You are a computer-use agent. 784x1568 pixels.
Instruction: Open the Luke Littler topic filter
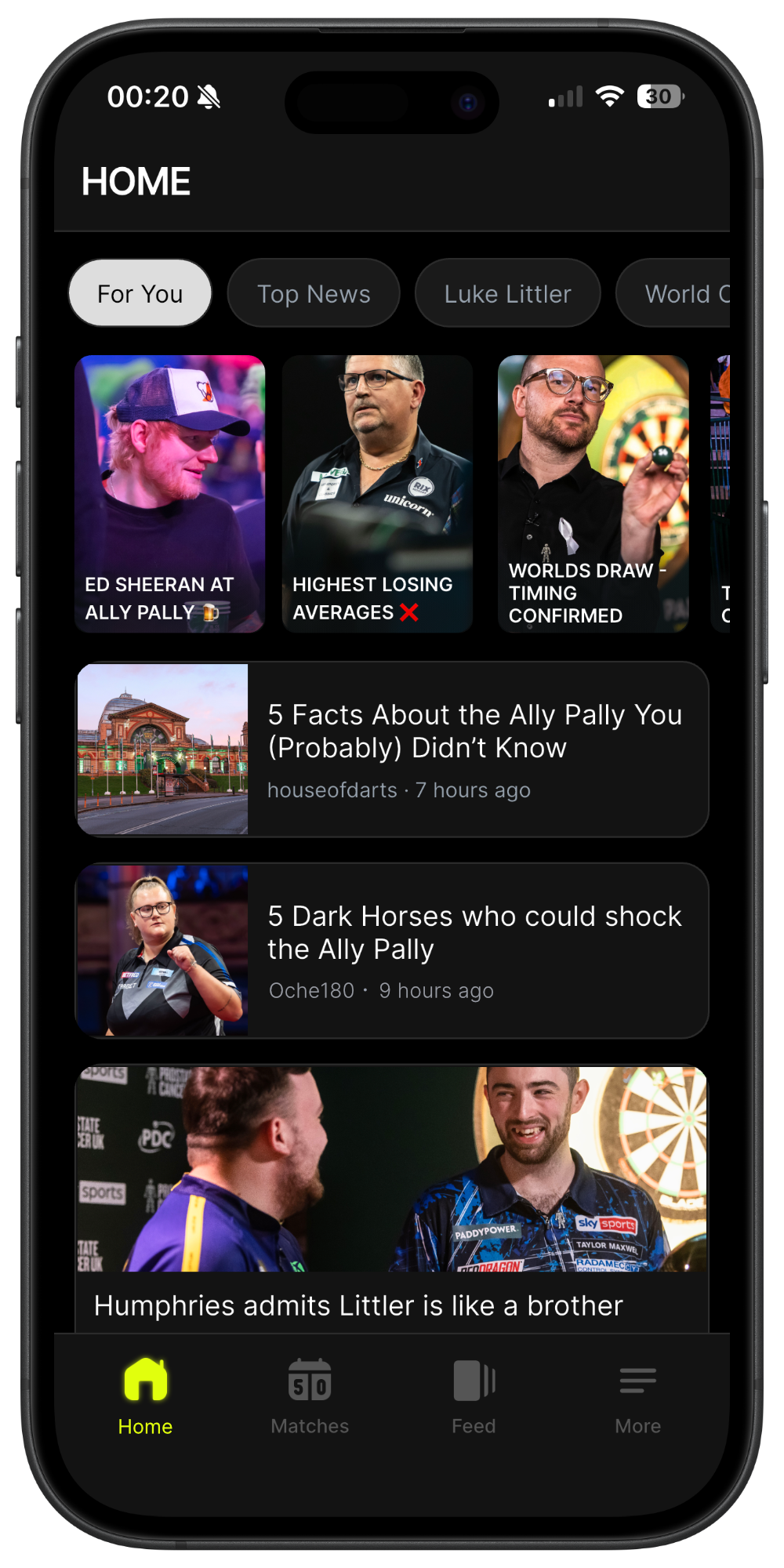(507, 293)
